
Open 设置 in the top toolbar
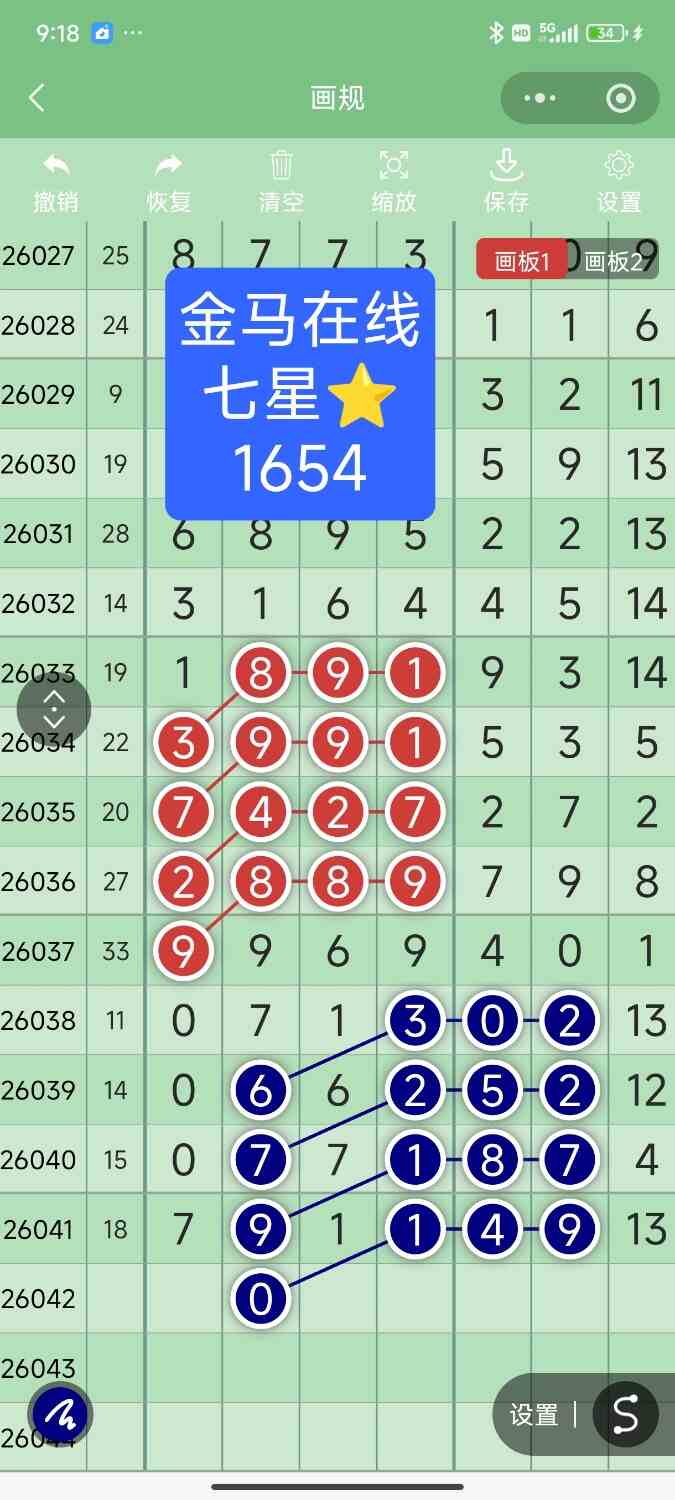pyautogui.click(x=619, y=182)
